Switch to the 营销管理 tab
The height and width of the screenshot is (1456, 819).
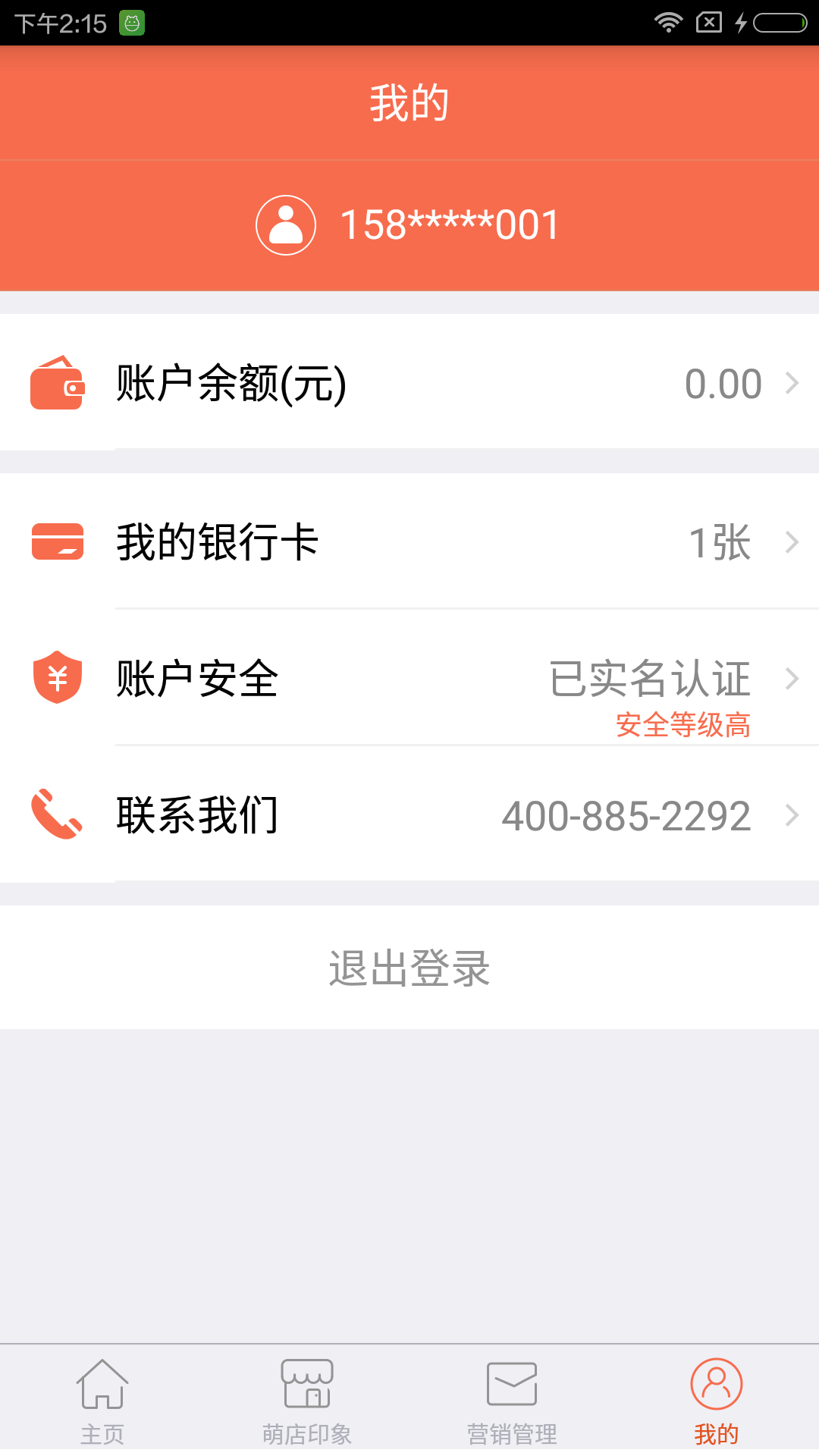pos(512,1401)
